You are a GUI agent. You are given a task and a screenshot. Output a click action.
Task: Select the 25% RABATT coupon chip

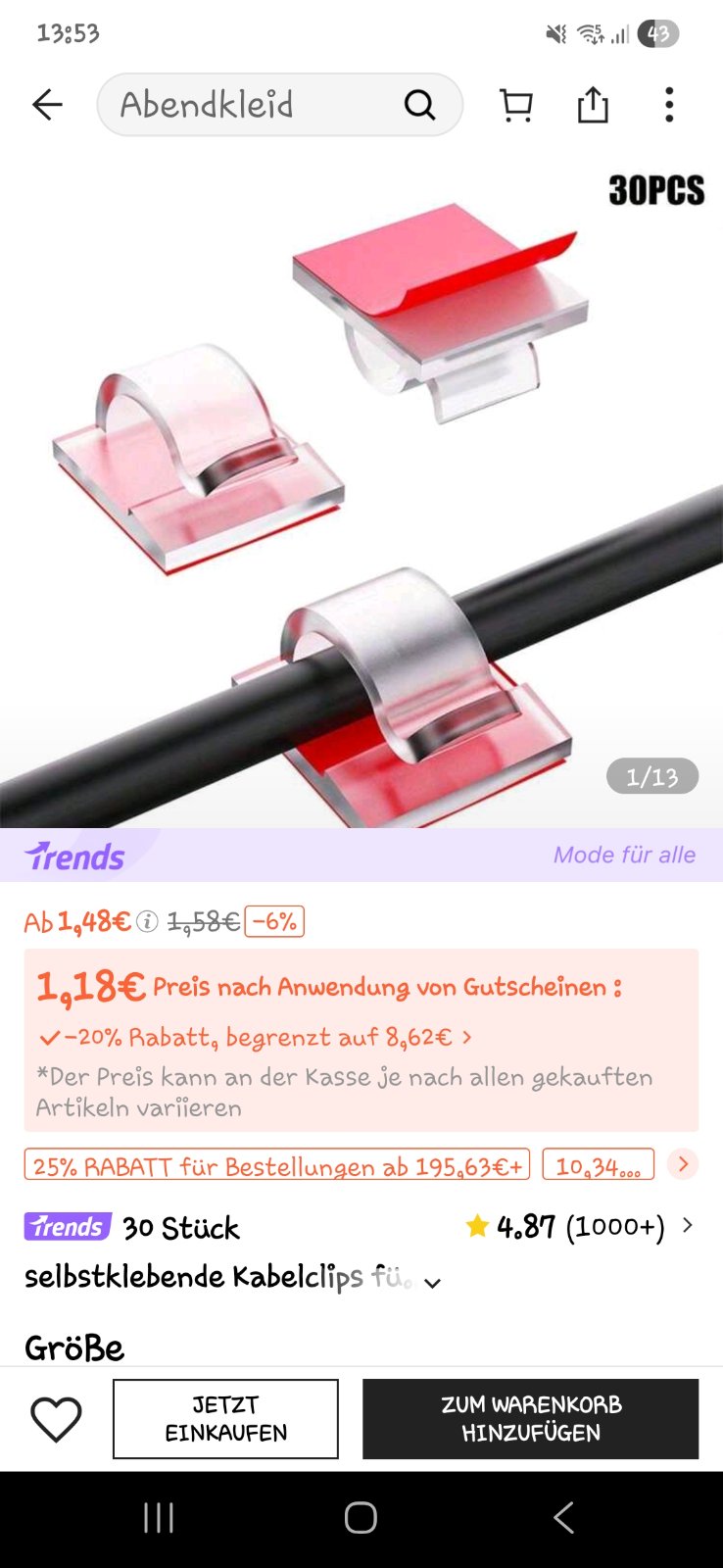point(277,1164)
